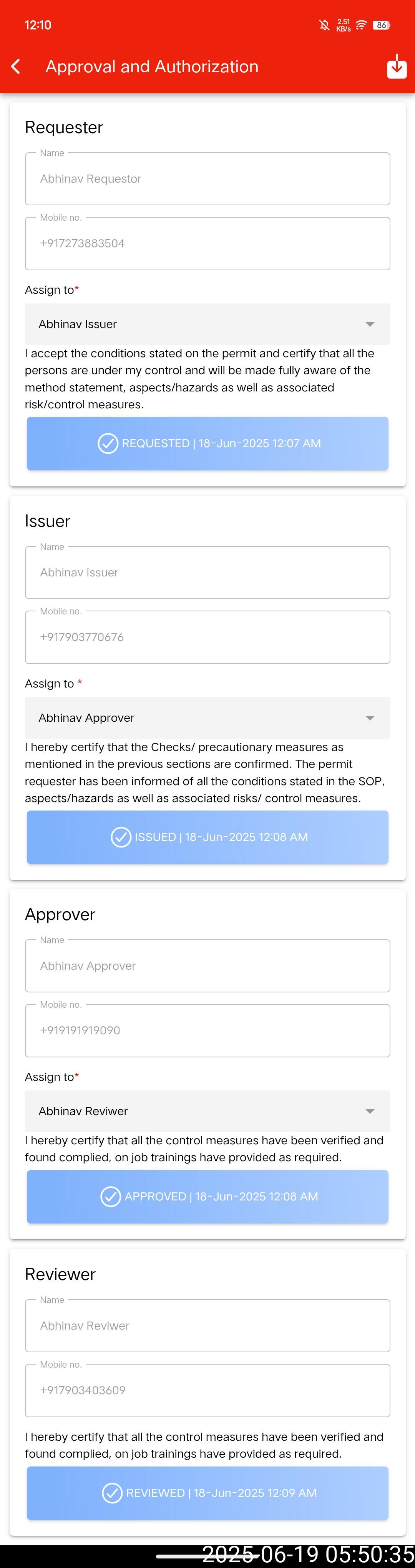Go back from Approval and Authorization
This screenshot has width=415, height=1568.
17,67
